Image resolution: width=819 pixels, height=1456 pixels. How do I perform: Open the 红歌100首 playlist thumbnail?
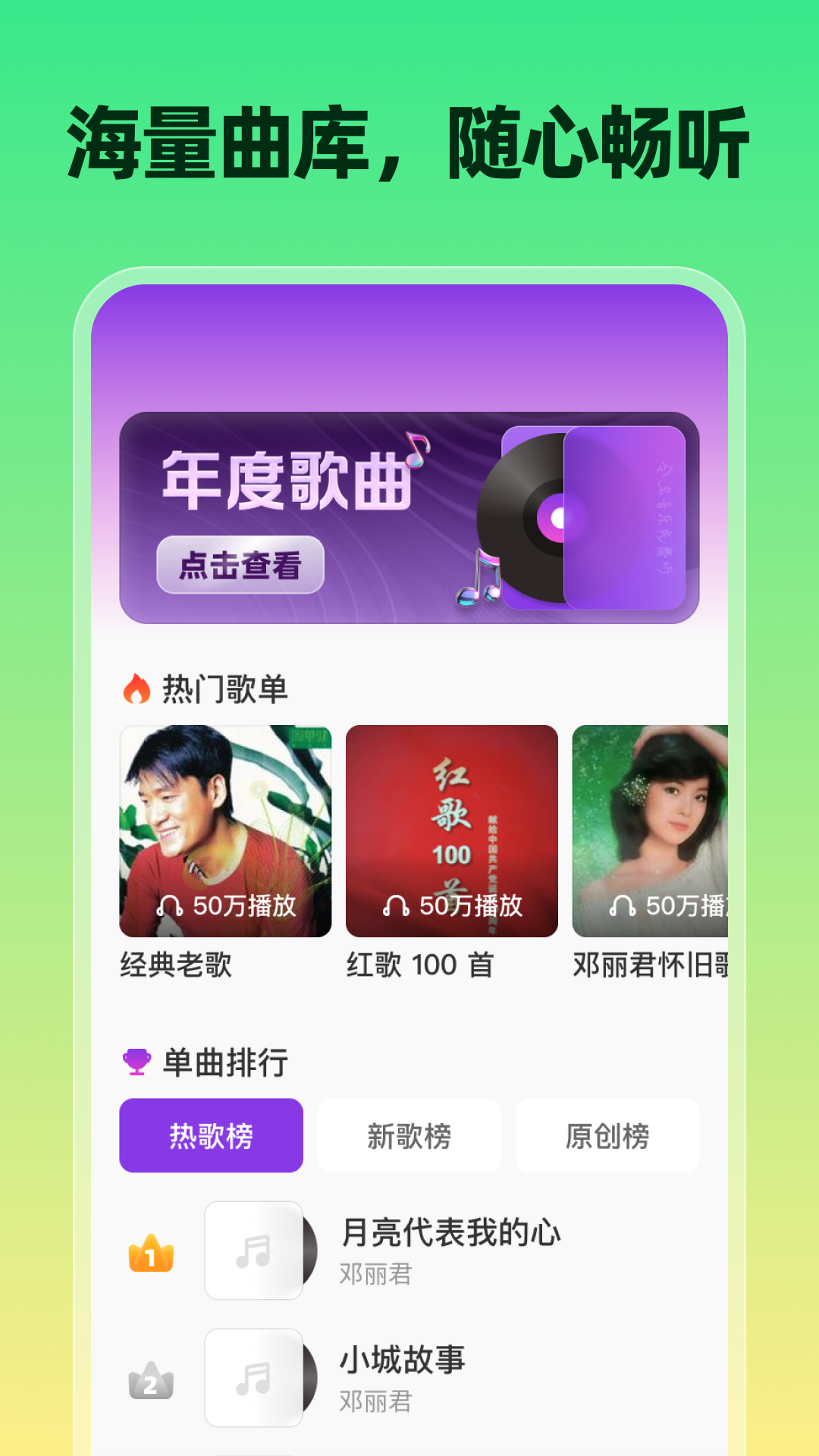(452, 830)
